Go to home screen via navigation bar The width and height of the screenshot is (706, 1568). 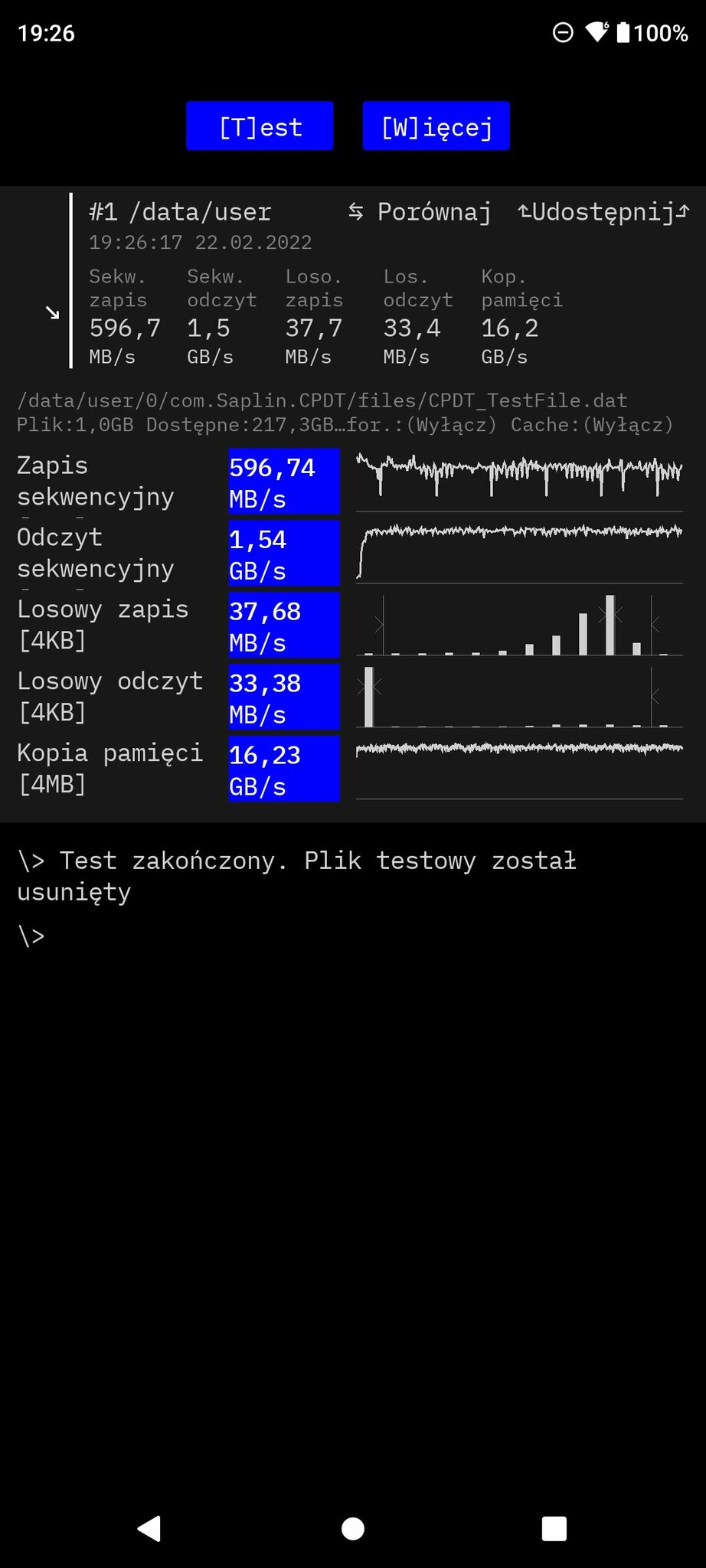[x=352, y=1528]
